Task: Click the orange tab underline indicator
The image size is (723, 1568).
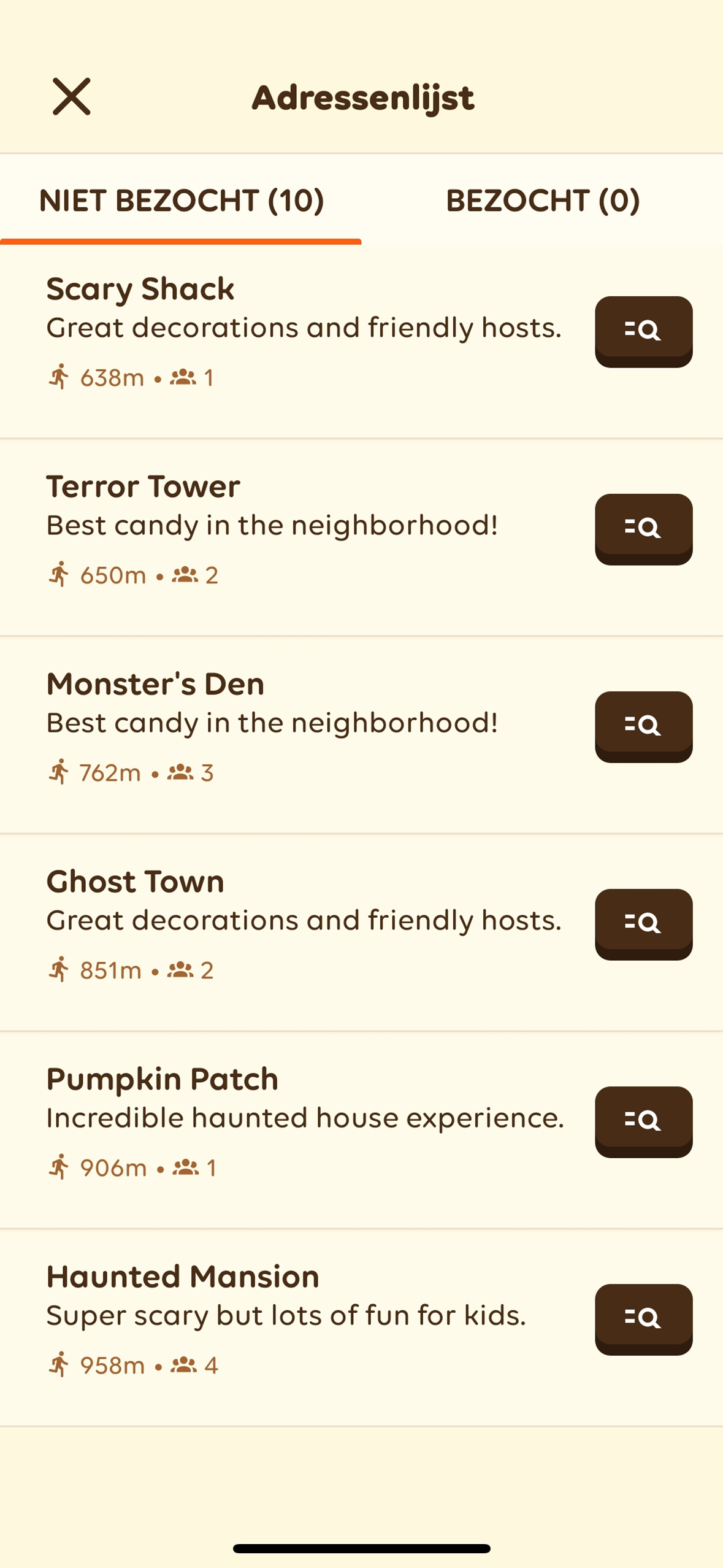Action: click(x=182, y=243)
